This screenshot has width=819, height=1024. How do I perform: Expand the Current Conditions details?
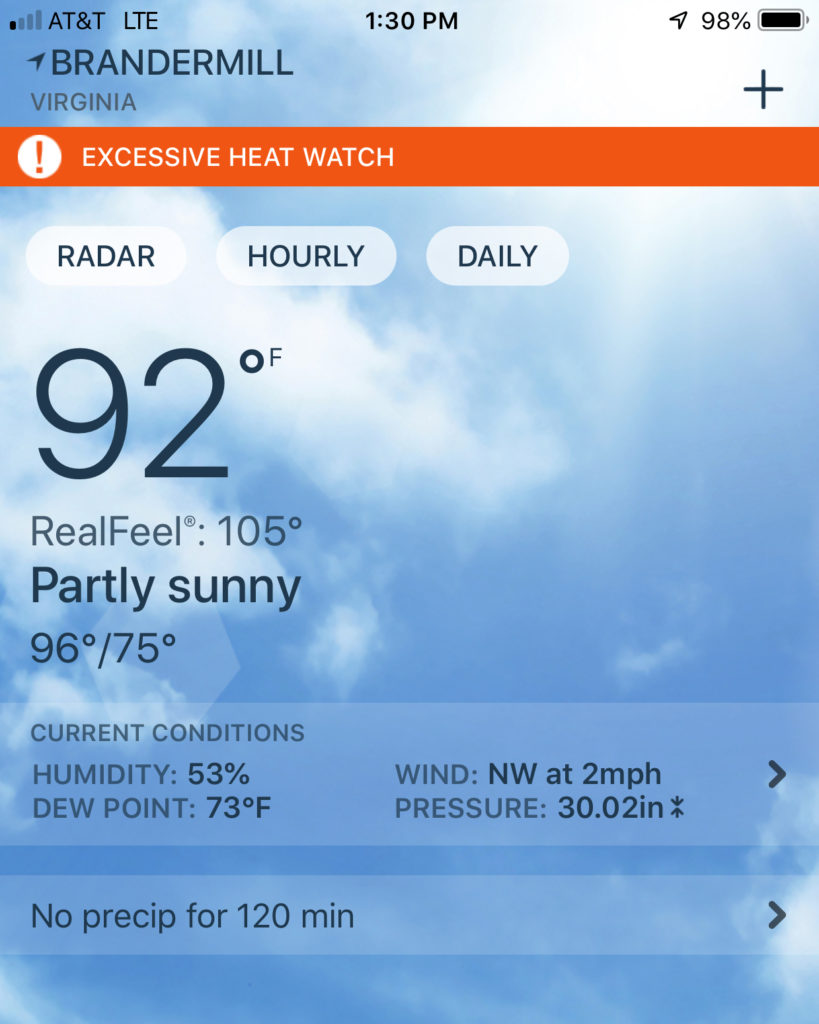pos(776,775)
